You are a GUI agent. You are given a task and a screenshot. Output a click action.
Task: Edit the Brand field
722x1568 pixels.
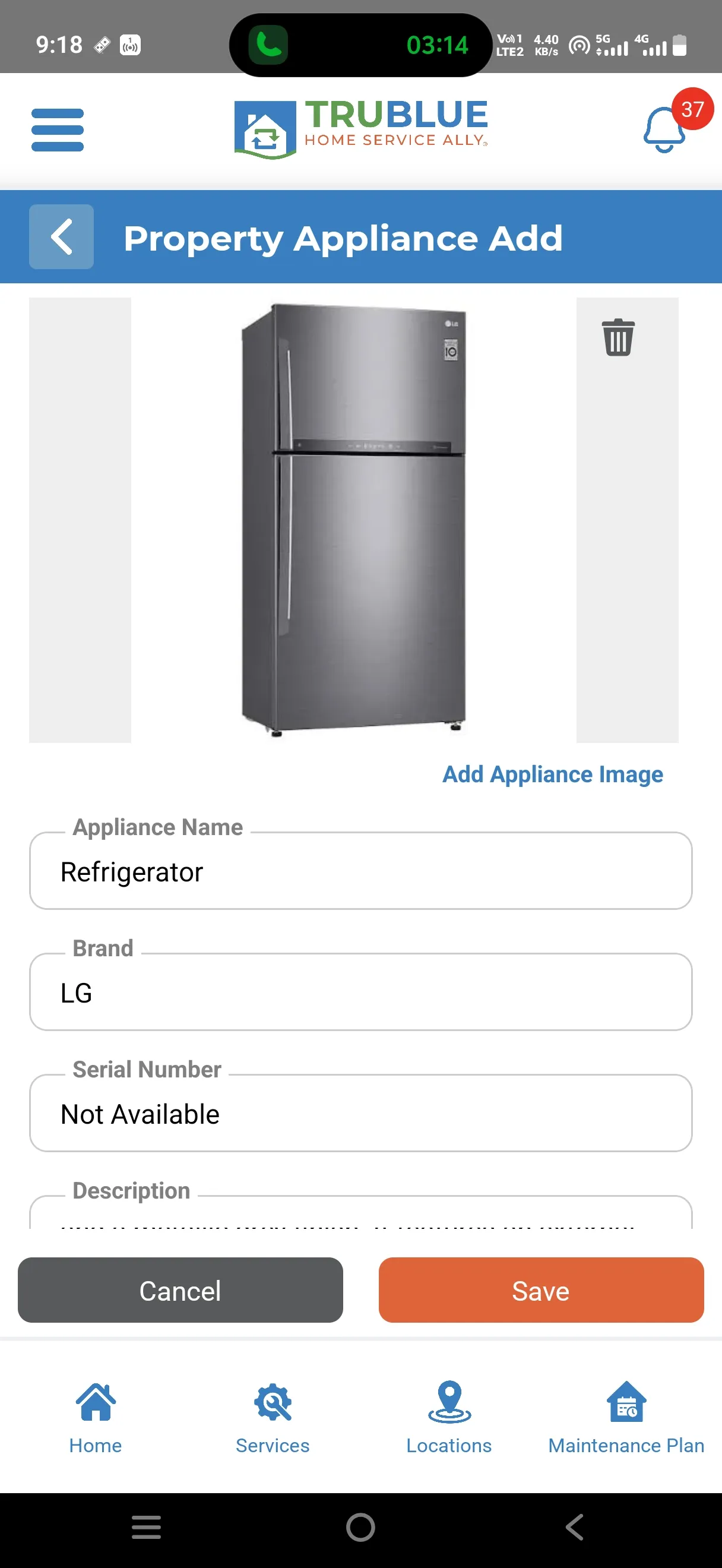point(360,993)
